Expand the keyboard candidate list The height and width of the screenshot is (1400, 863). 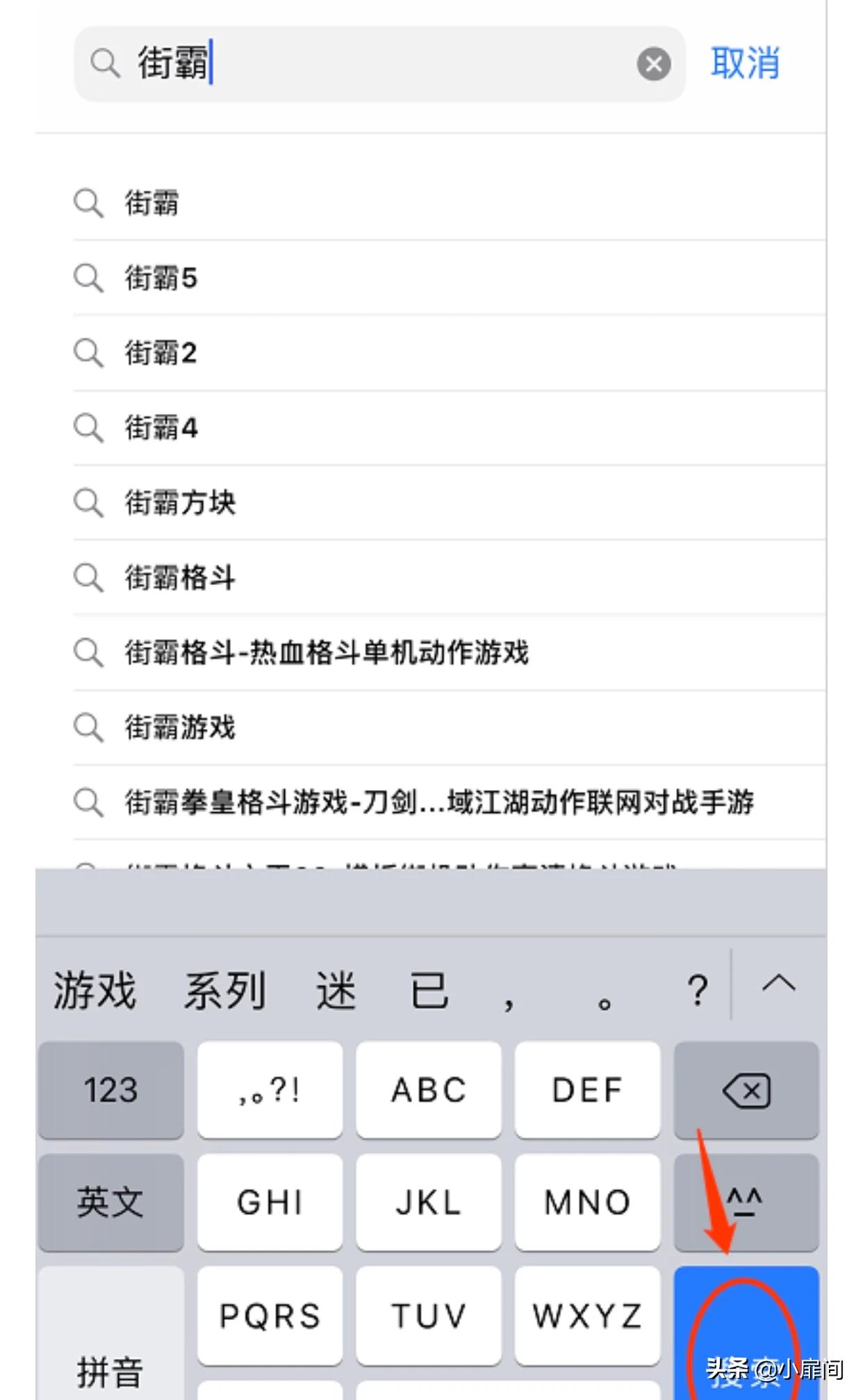pyautogui.click(x=778, y=985)
